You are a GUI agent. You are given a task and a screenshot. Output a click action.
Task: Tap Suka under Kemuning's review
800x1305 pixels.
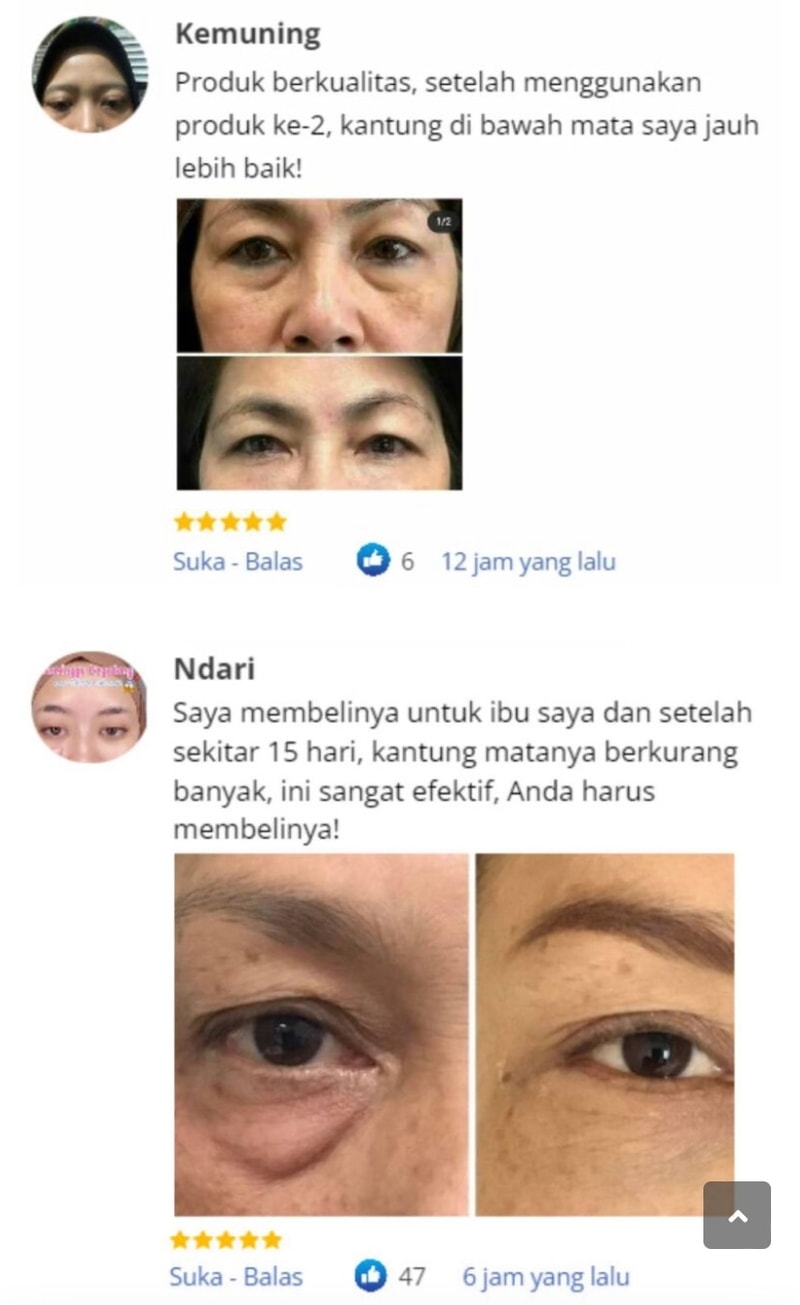click(198, 562)
